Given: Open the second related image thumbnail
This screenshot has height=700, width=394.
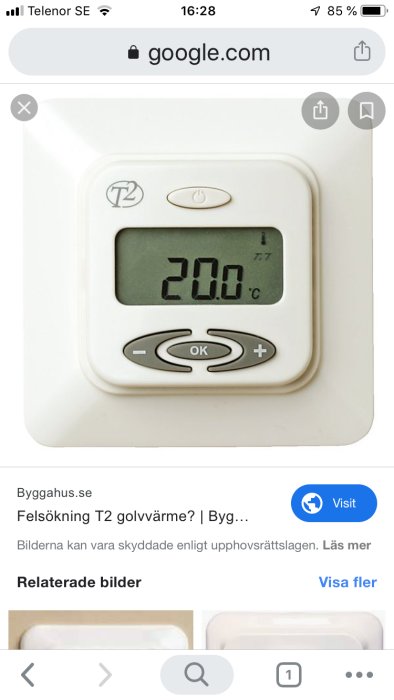Looking at the screenshot, I should [x=294, y=629].
